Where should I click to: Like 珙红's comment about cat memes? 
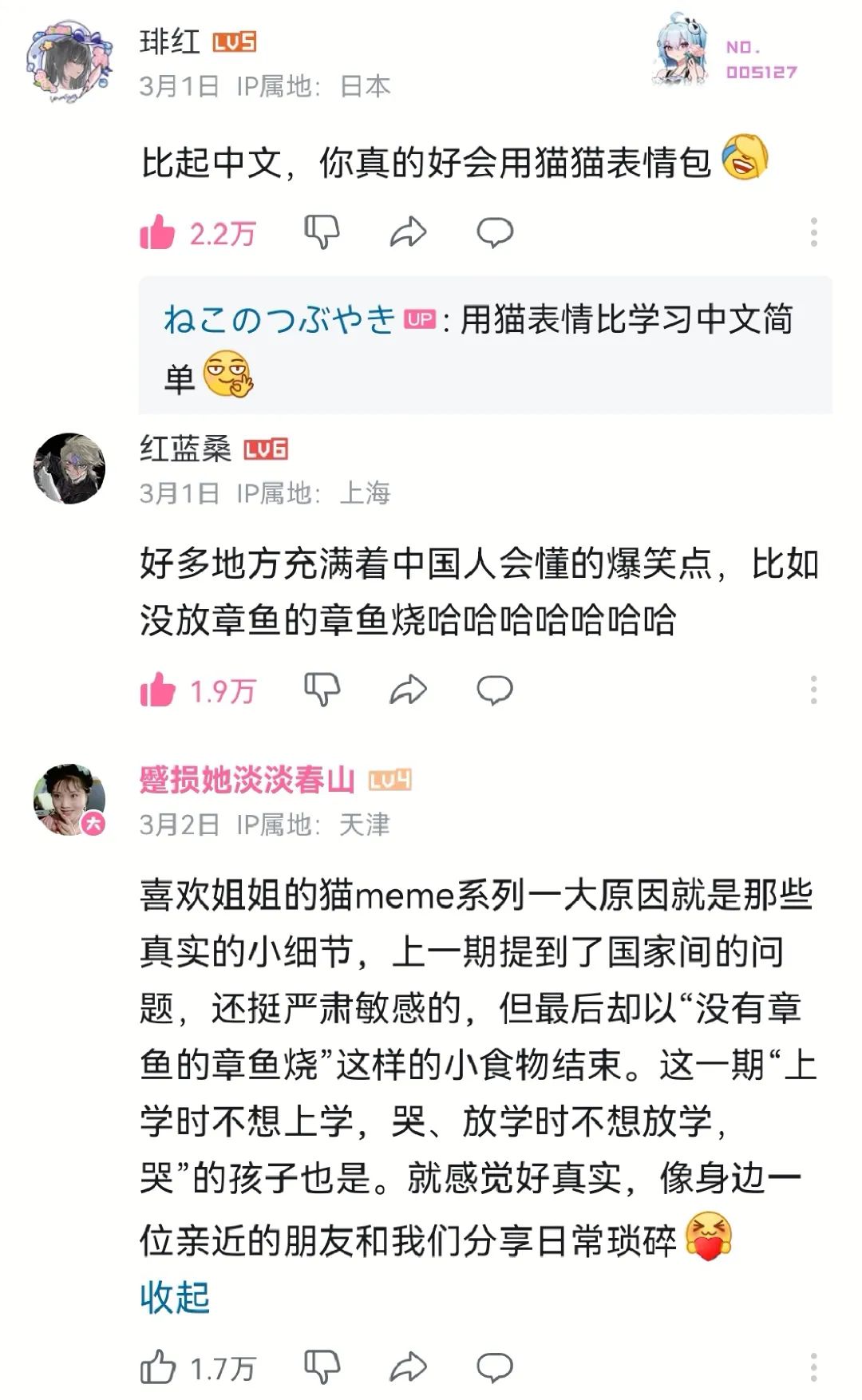(x=157, y=232)
